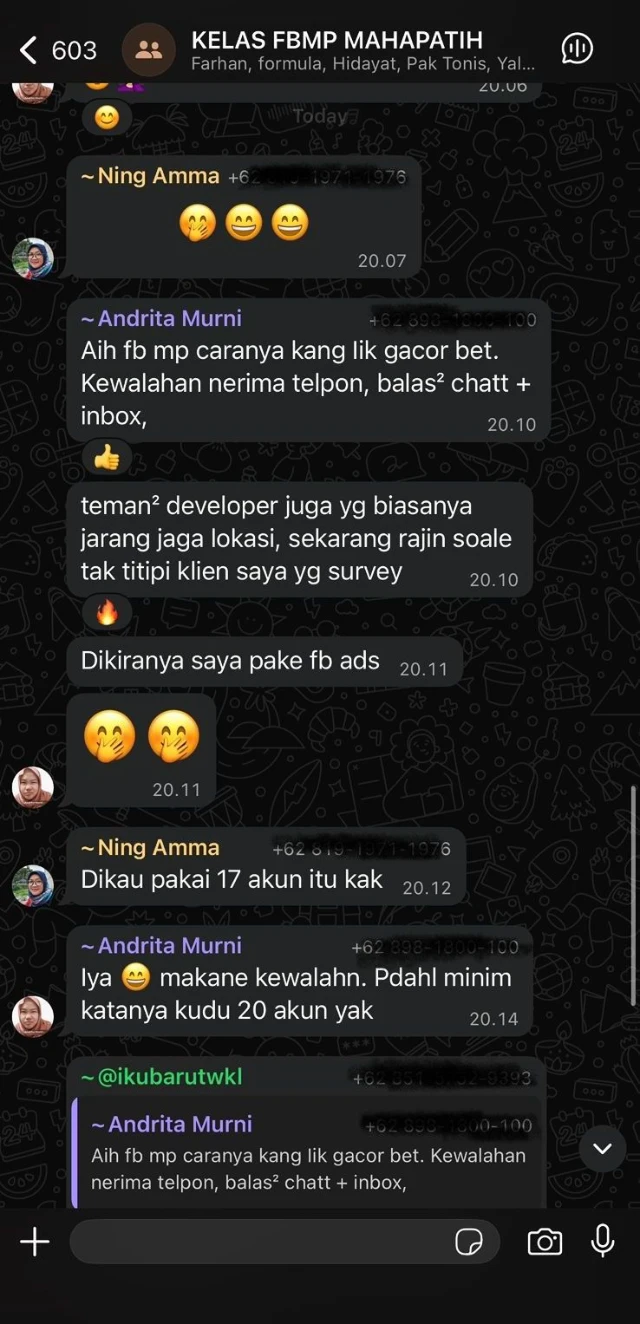Open KELAS FBMP MAHAPATIH group info
640x1324 pixels.
[x=336, y=50]
